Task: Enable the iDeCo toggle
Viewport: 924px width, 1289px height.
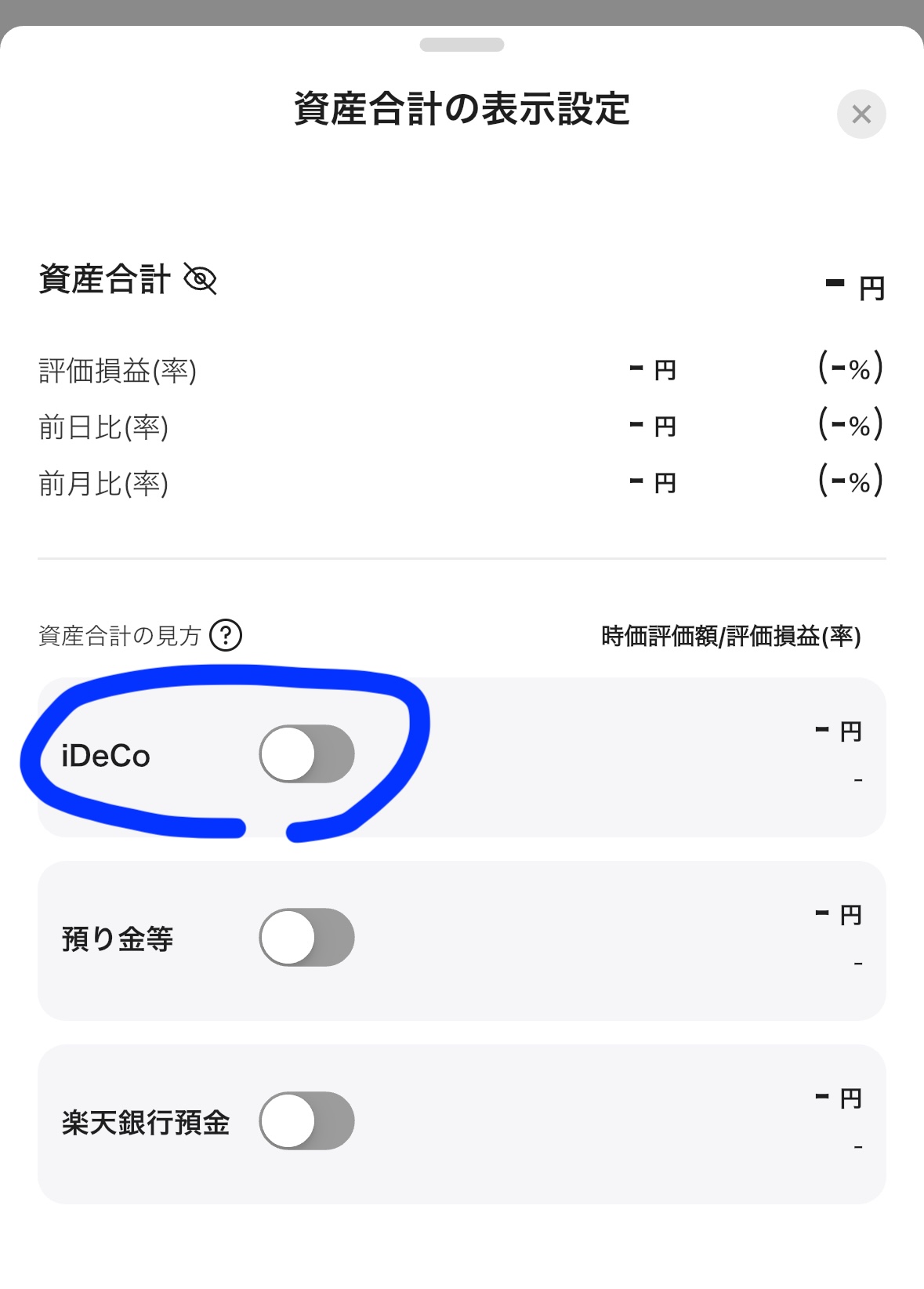Action: (x=306, y=753)
